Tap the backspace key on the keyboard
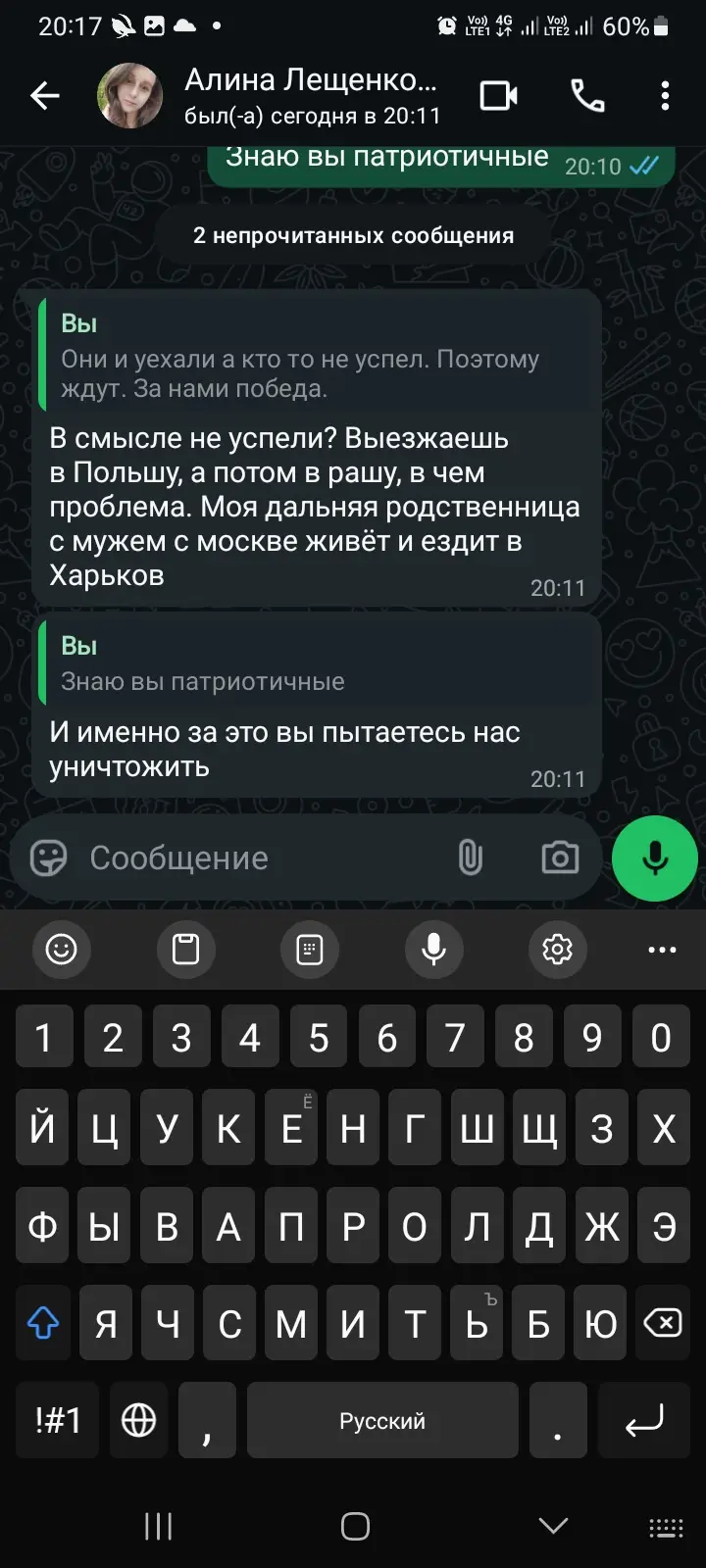 tap(662, 1323)
